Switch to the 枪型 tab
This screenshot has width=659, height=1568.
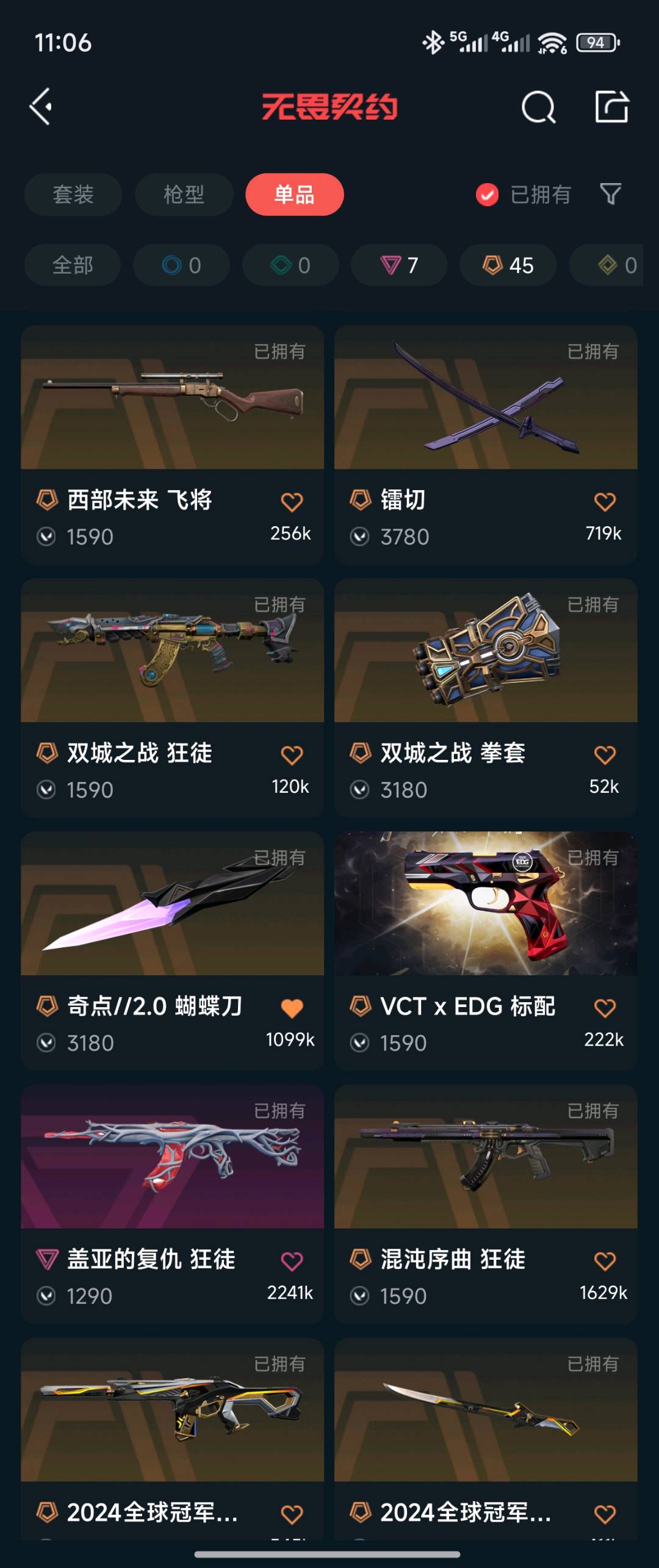184,195
